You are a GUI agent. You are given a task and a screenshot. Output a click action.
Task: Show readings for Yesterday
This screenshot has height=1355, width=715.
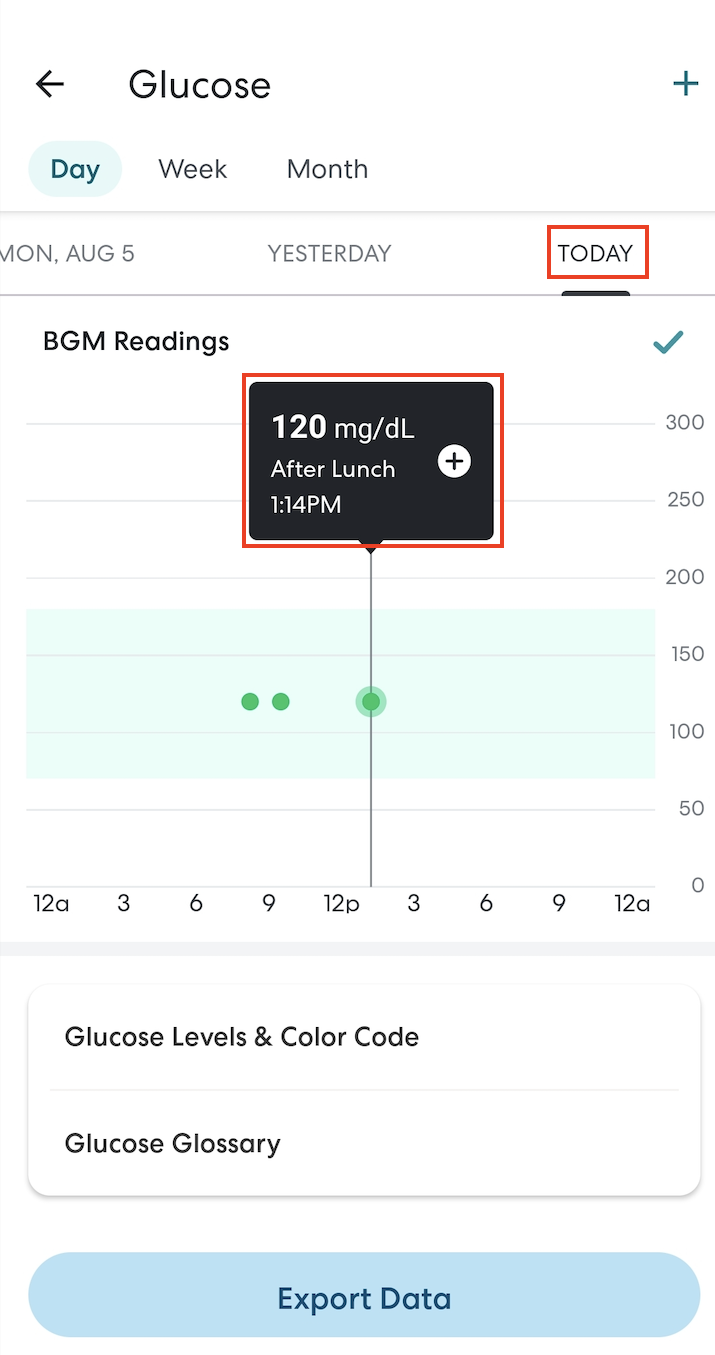pos(329,253)
